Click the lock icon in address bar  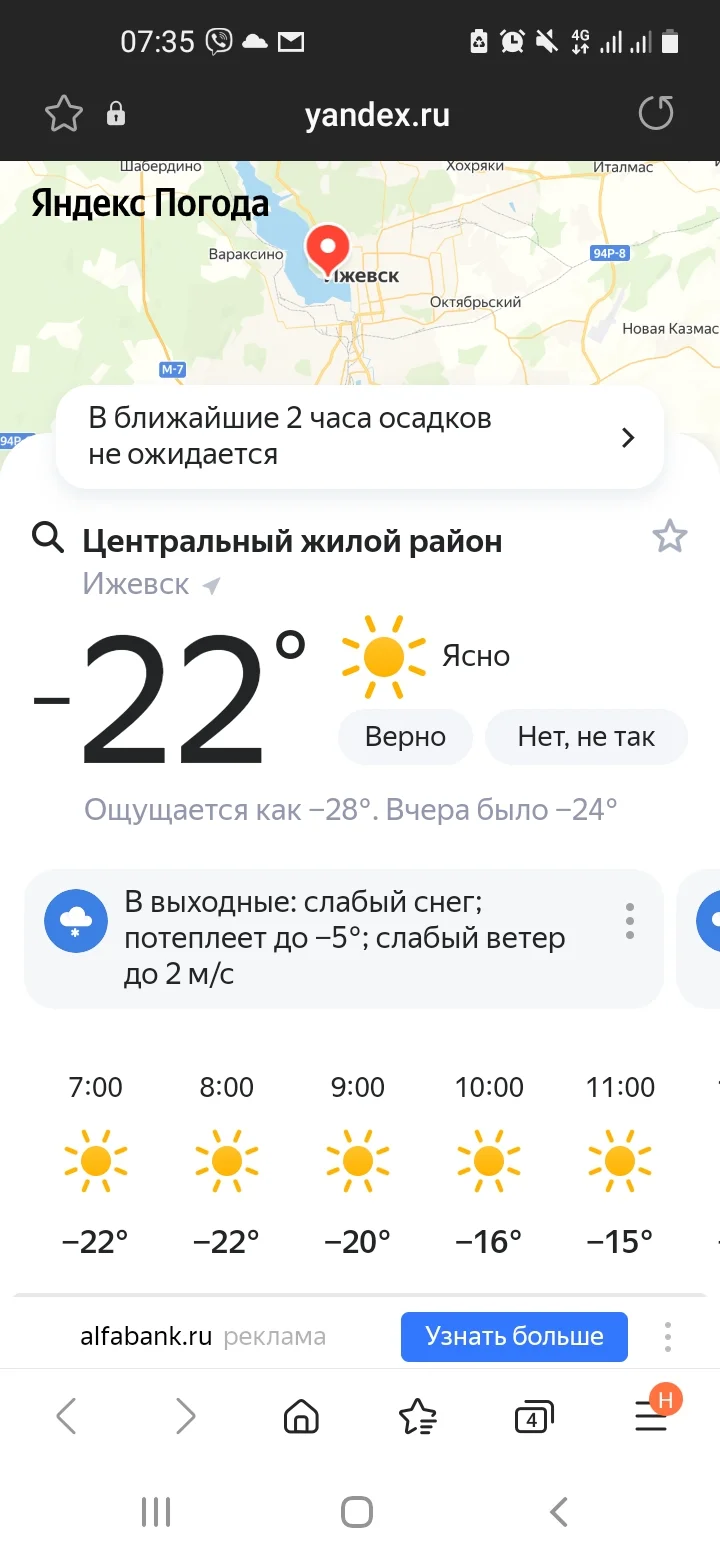coord(115,114)
